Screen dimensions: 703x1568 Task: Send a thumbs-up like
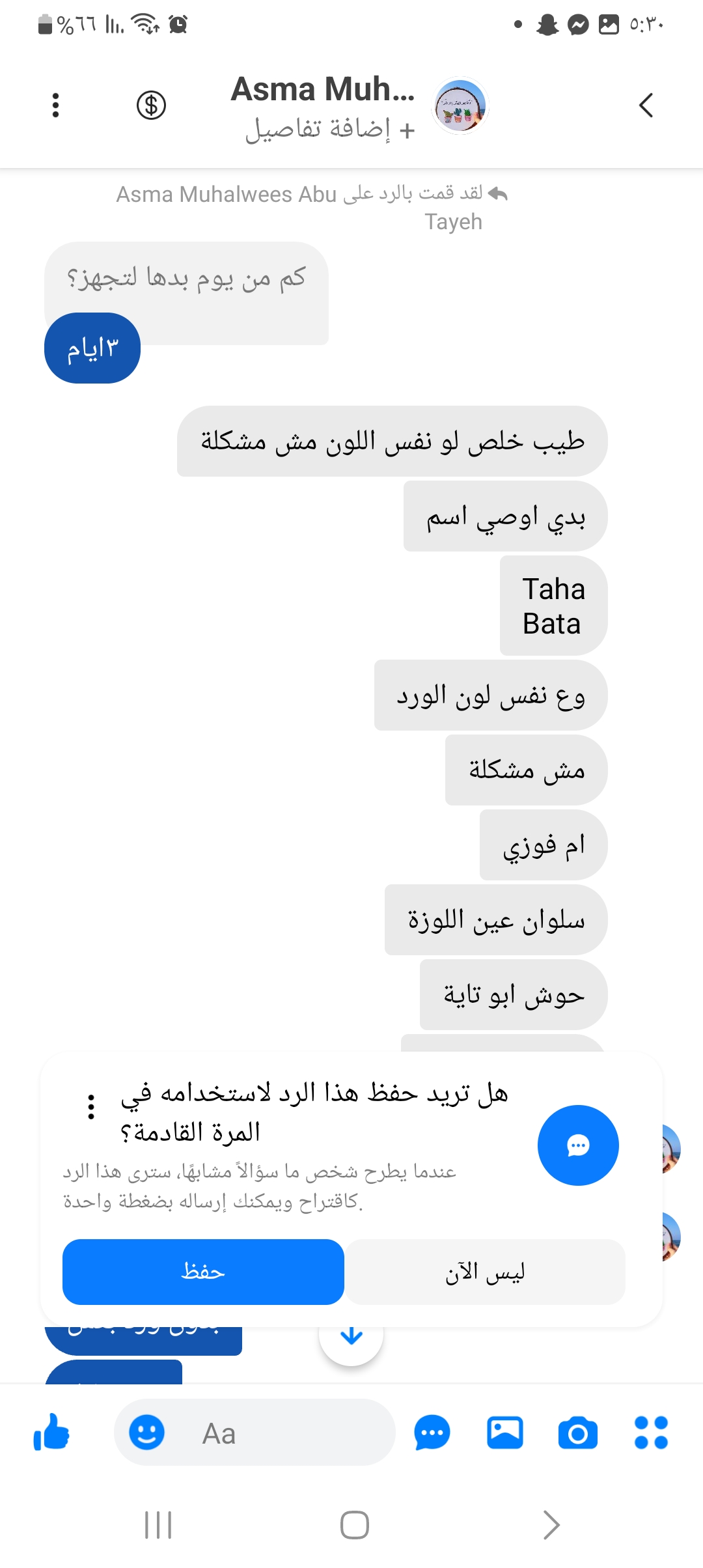pyautogui.click(x=51, y=1433)
